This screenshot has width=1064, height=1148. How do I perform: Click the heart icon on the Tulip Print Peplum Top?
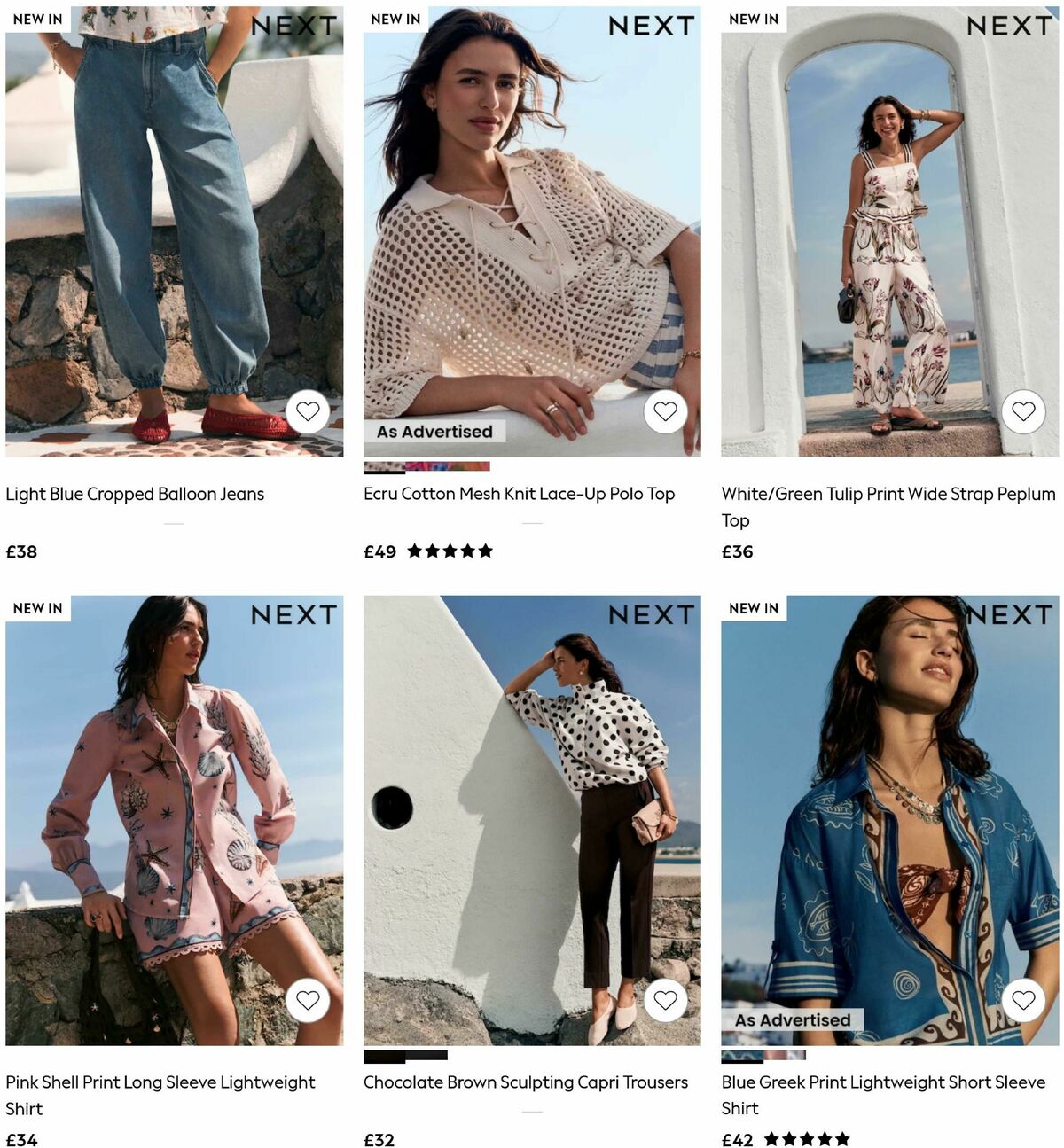1022,411
